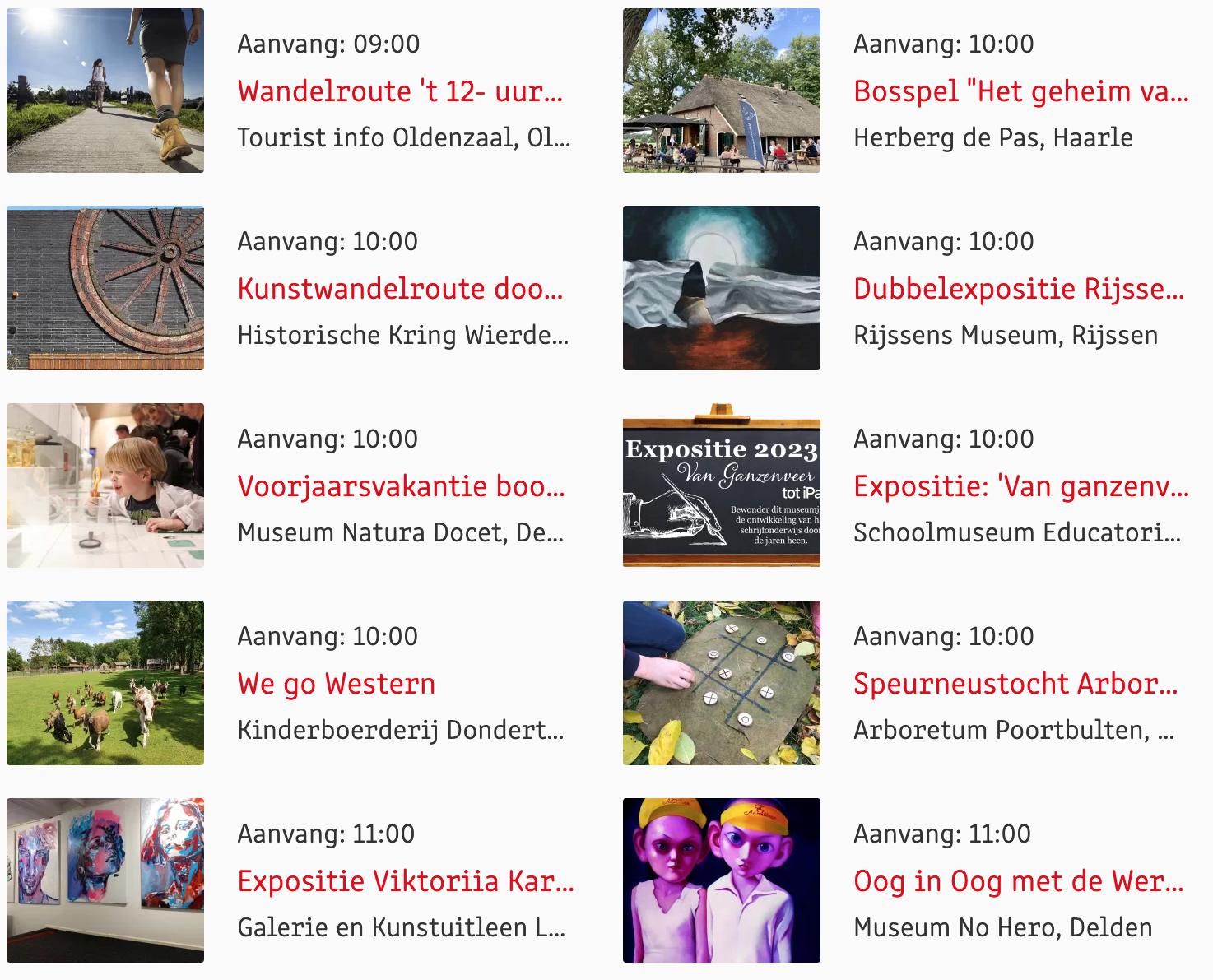This screenshot has width=1213, height=980.
Task: Tap the hiking boots photo for the Wandelroute event
Action: (x=105, y=91)
